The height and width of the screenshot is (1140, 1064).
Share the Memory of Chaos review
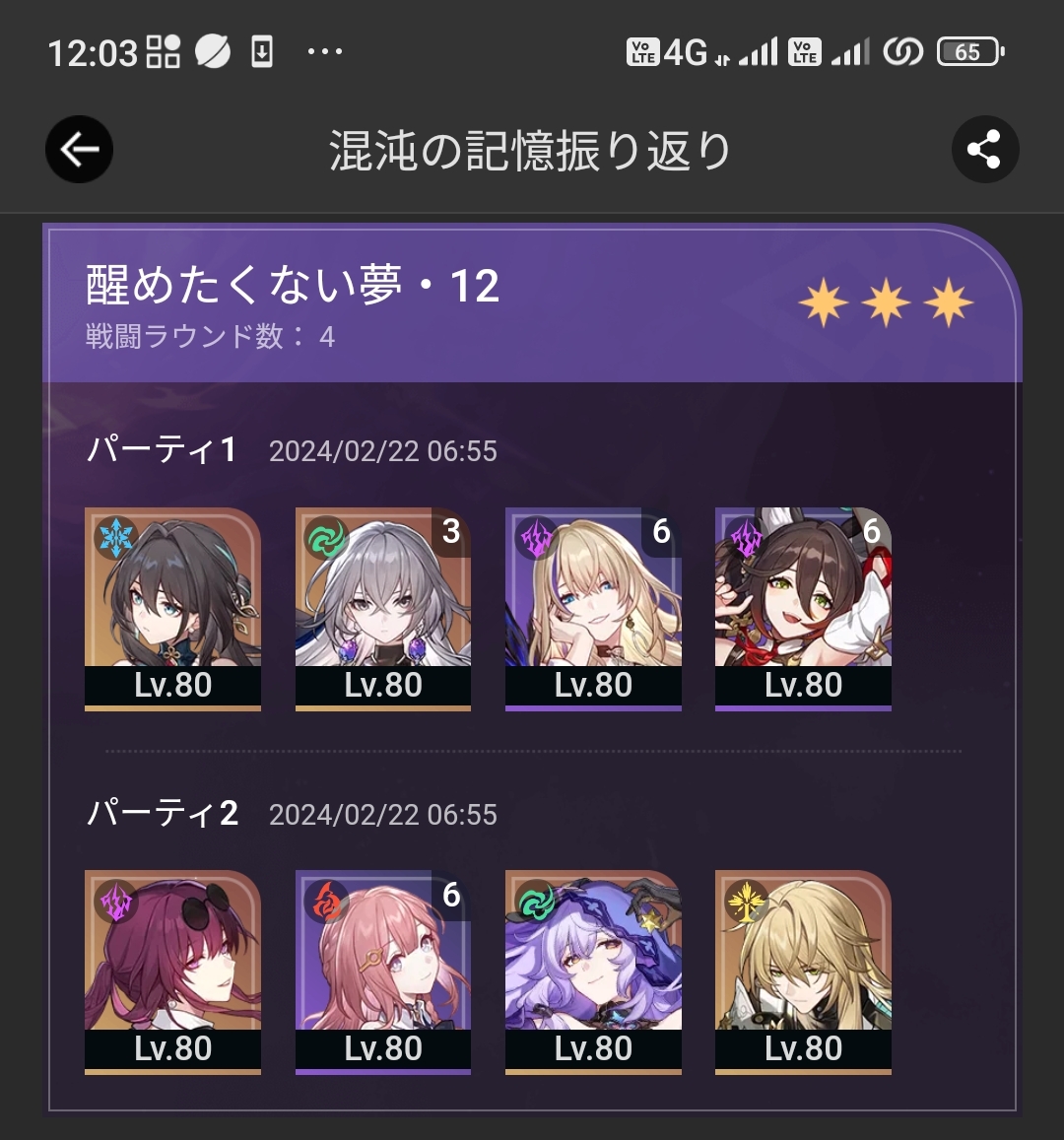(984, 150)
